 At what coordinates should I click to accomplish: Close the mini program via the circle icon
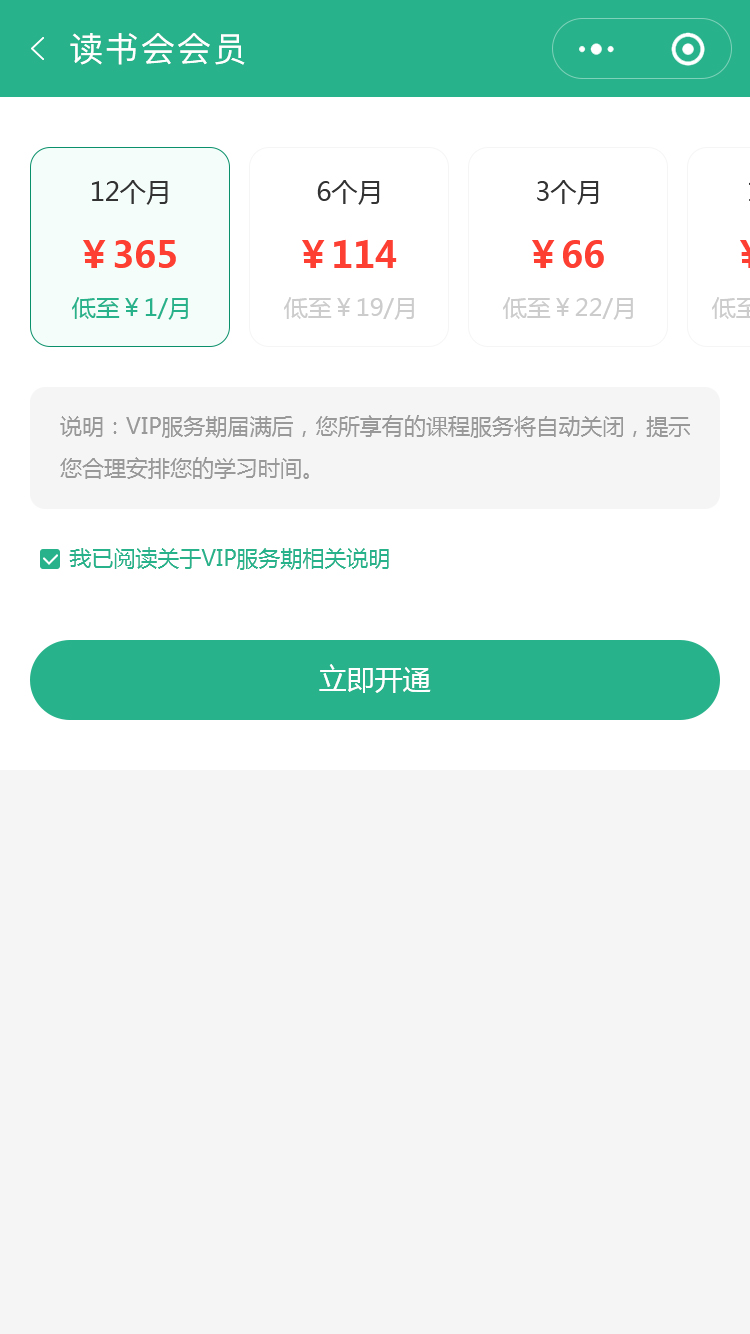point(687,49)
